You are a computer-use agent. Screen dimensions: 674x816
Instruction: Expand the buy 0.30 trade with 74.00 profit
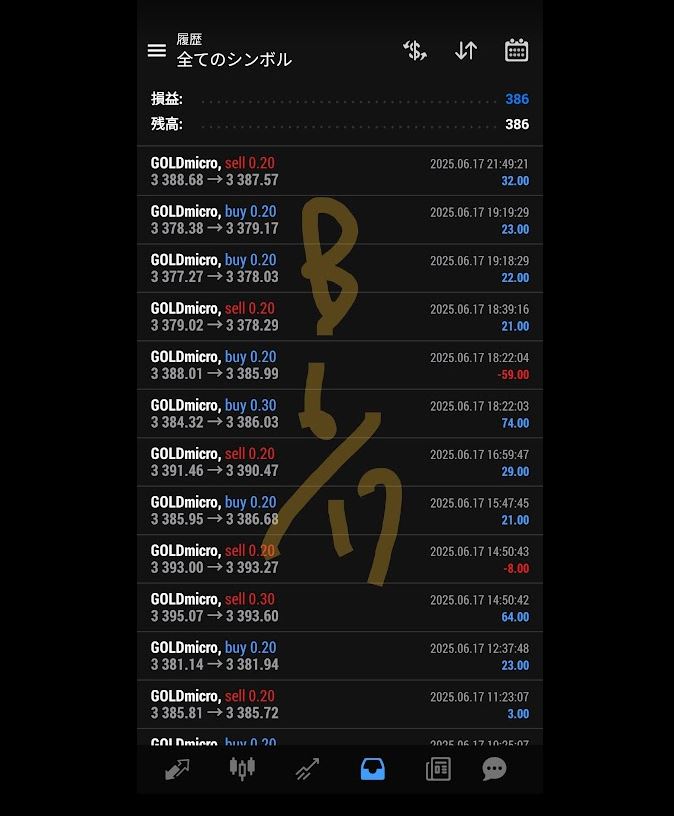(340, 413)
